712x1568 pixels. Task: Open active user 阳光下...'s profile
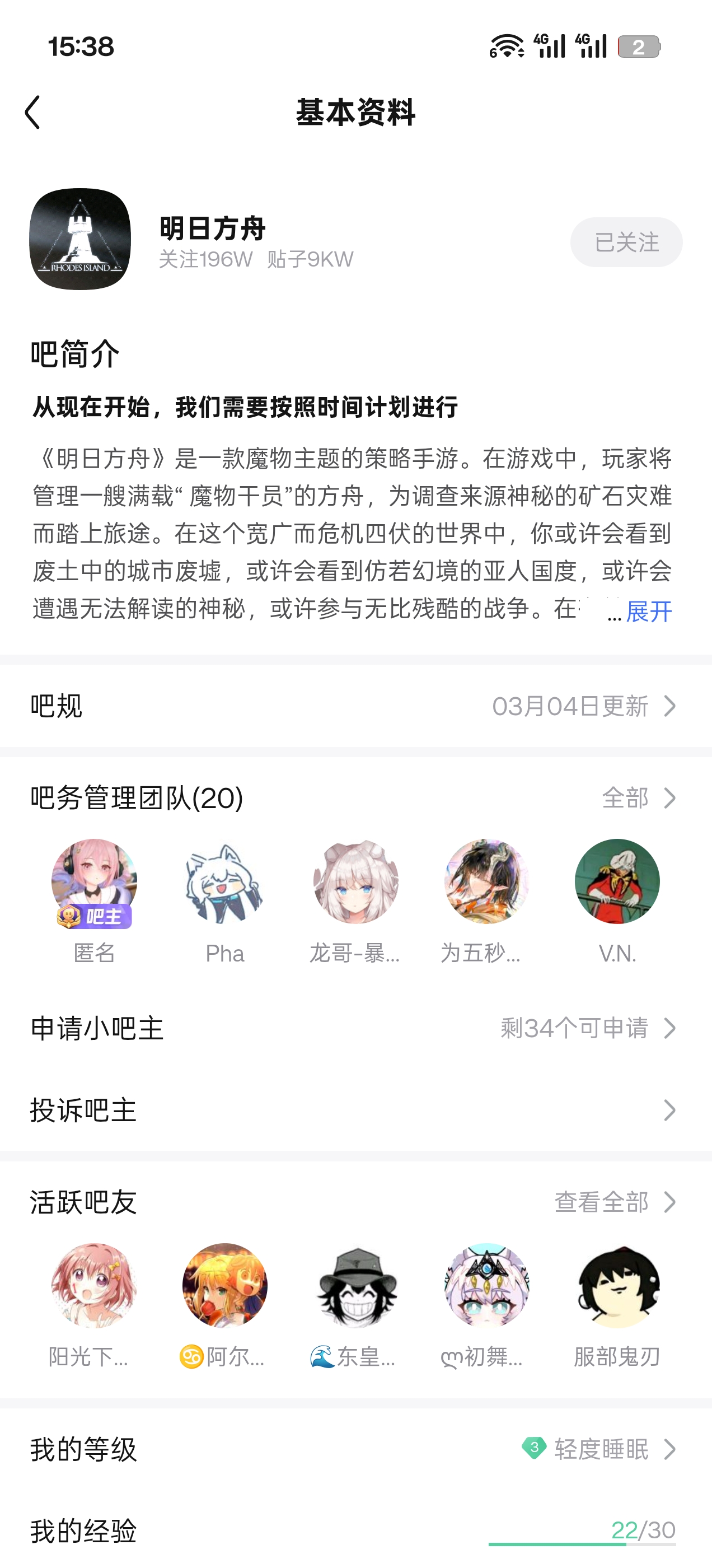[95, 1285]
